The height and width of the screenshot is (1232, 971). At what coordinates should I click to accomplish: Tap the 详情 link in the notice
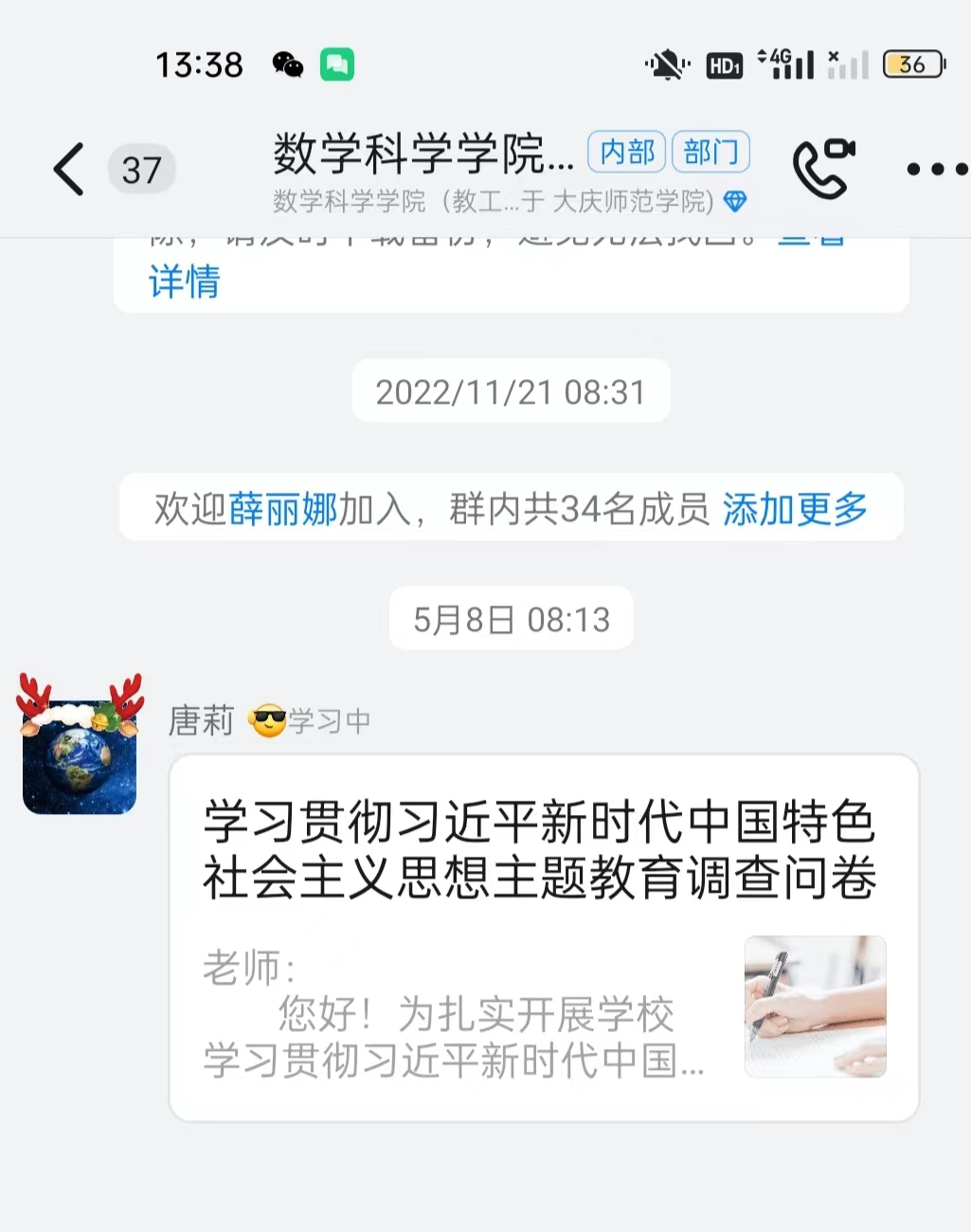184,281
